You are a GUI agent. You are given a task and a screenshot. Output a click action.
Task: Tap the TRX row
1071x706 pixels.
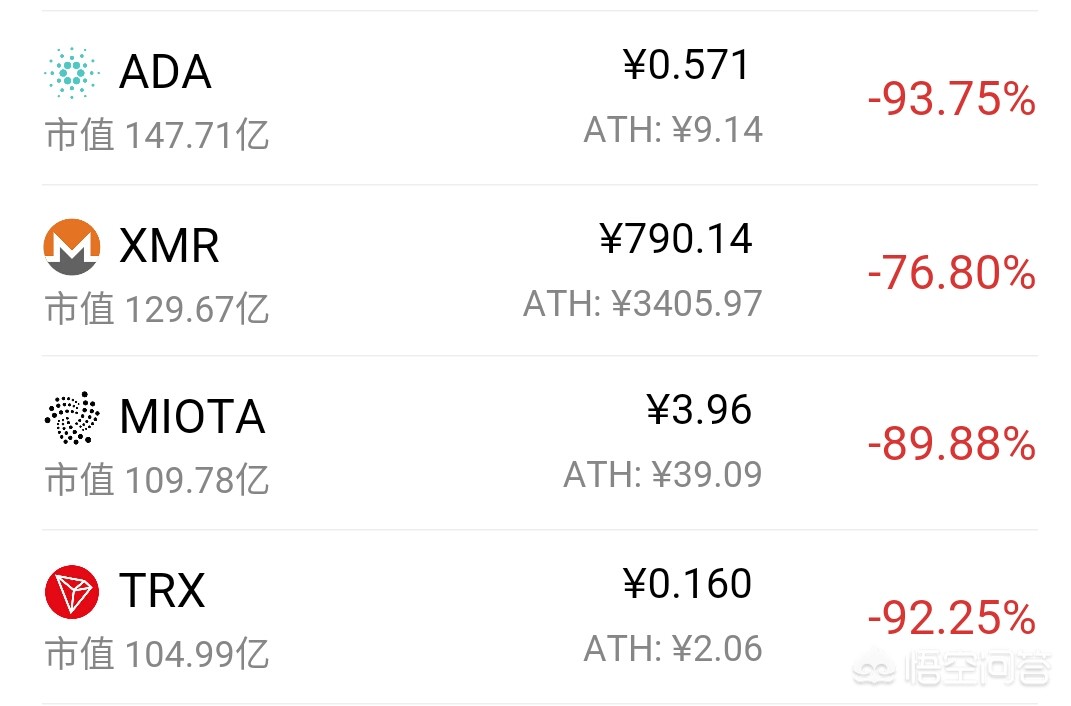[x=161, y=592]
